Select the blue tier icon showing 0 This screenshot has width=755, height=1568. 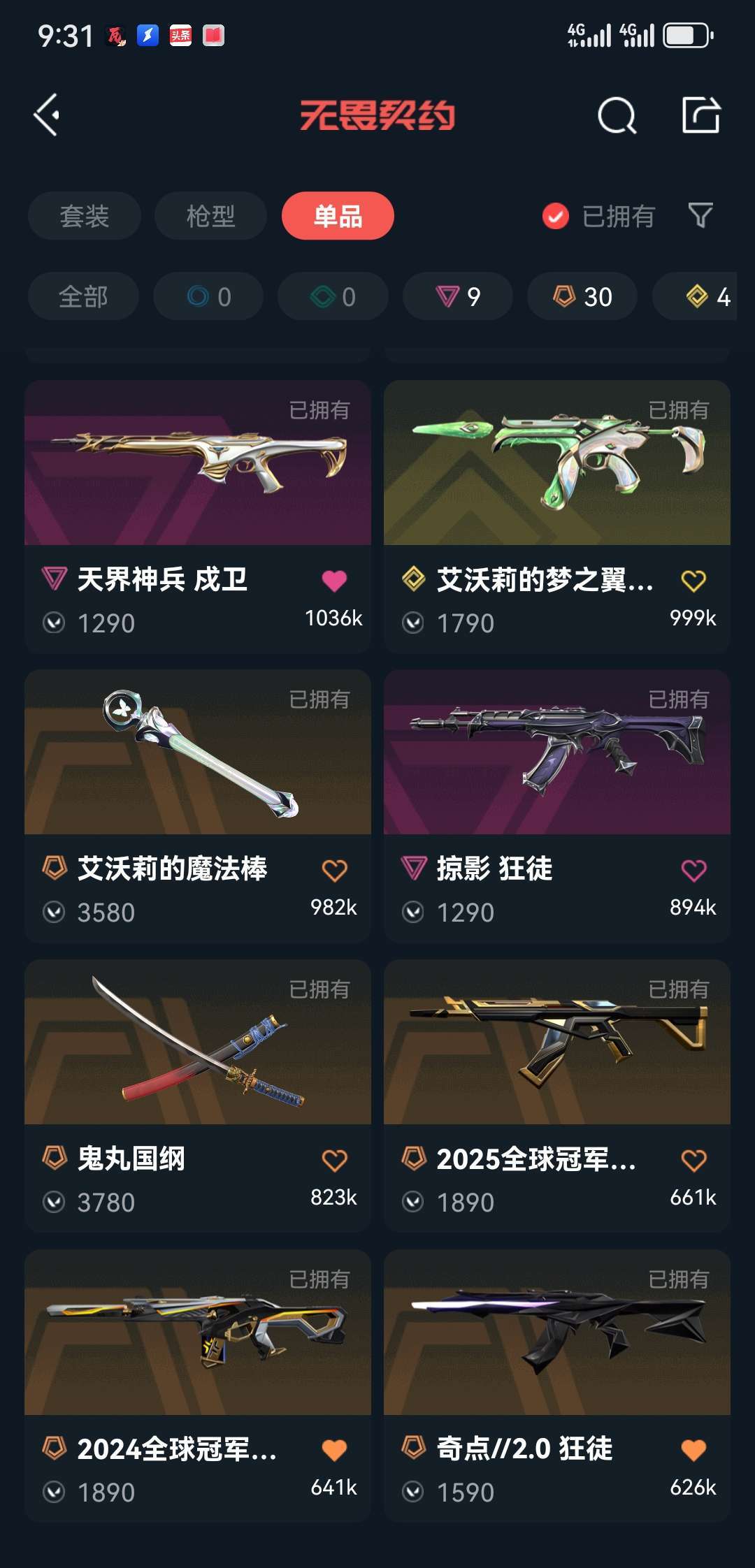[208, 296]
